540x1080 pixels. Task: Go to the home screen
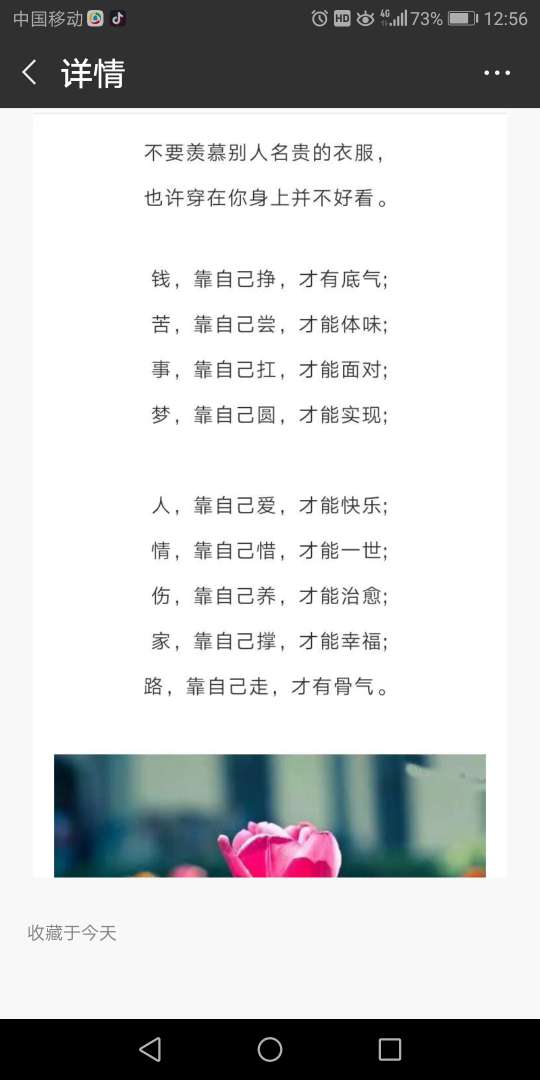tap(270, 1049)
